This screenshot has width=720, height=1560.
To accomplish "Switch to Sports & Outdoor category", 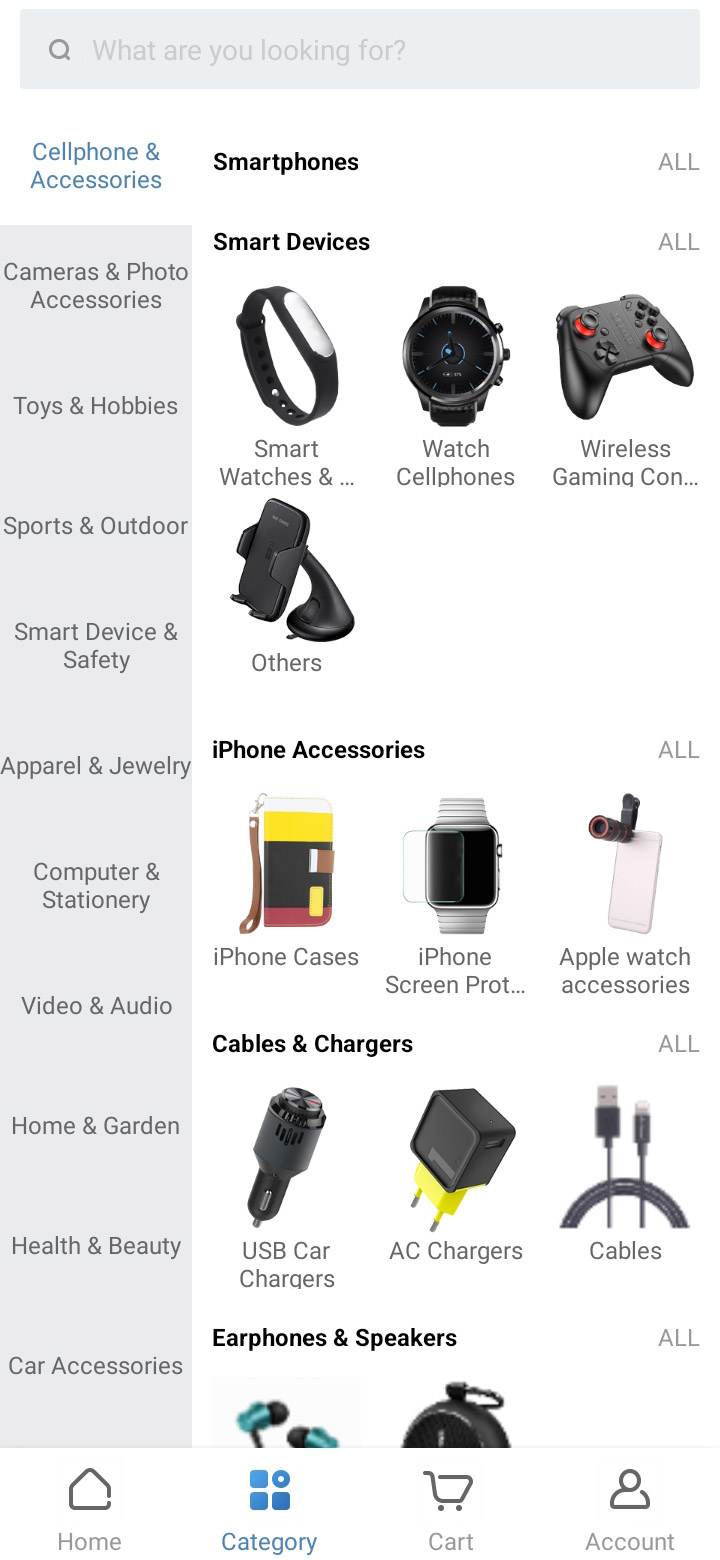I will (96, 526).
